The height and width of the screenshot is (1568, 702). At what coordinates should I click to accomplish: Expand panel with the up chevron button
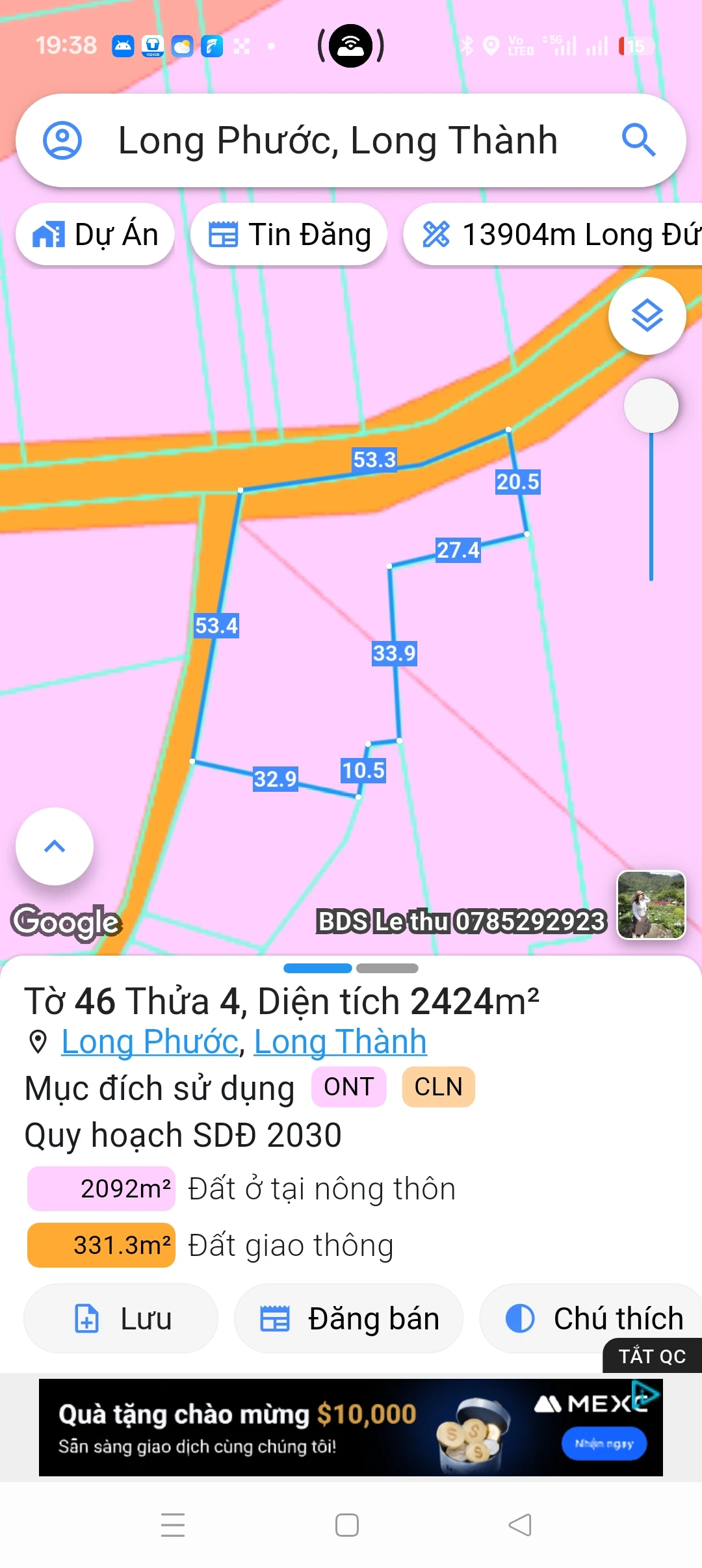point(55,846)
